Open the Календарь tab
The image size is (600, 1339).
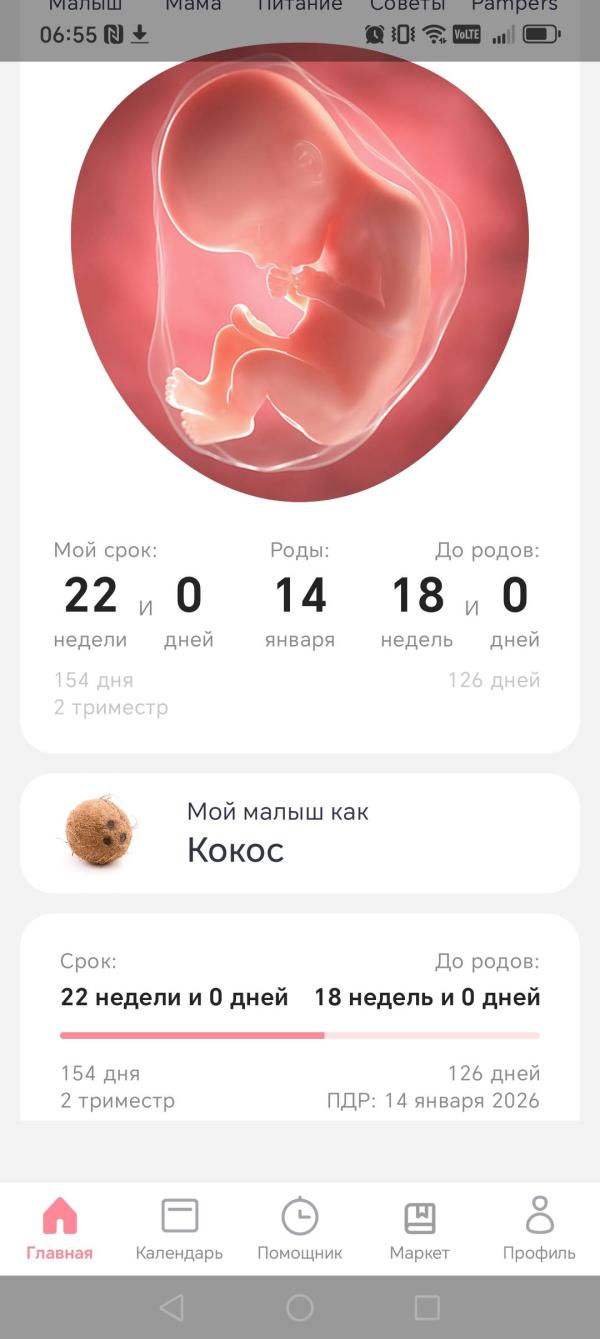click(179, 1228)
